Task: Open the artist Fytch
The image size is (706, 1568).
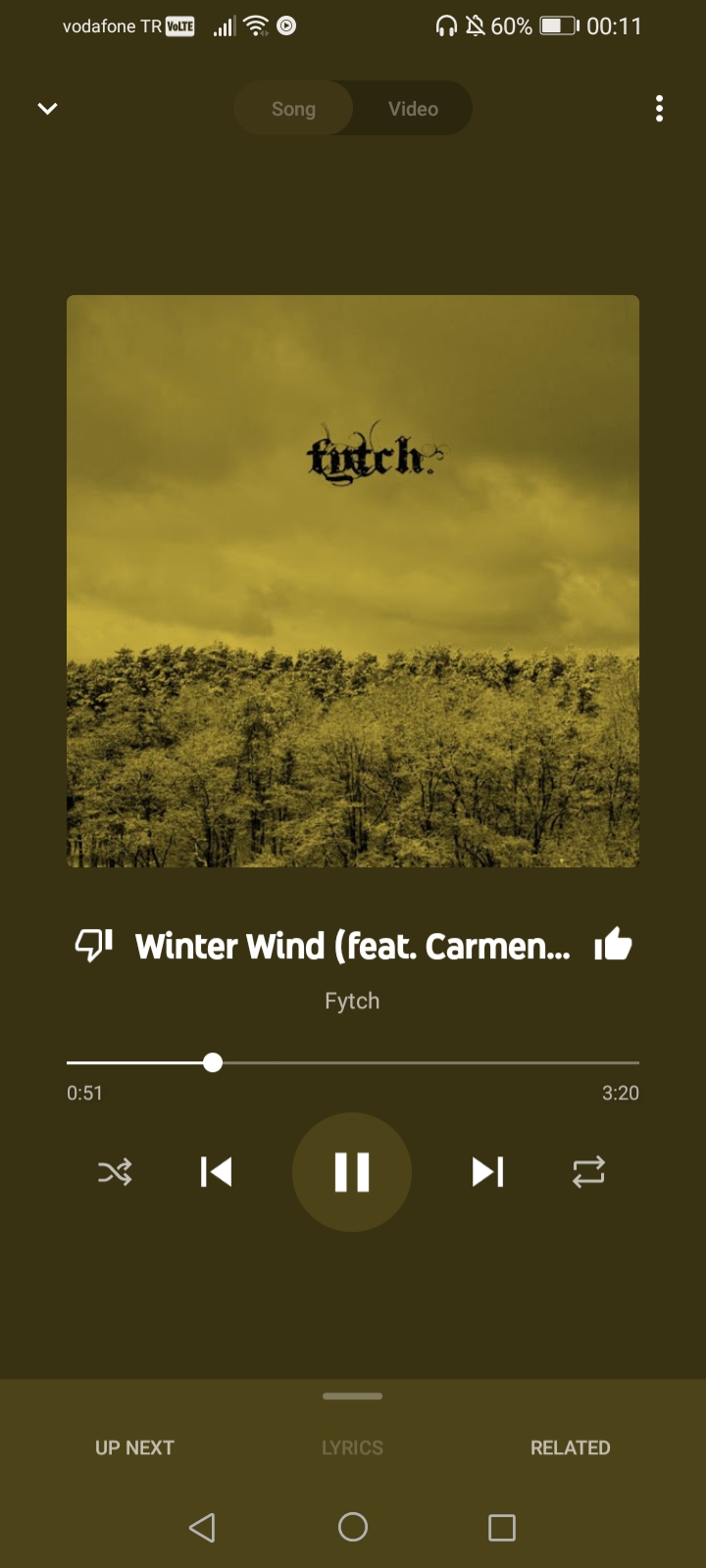Action: click(x=352, y=1001)
